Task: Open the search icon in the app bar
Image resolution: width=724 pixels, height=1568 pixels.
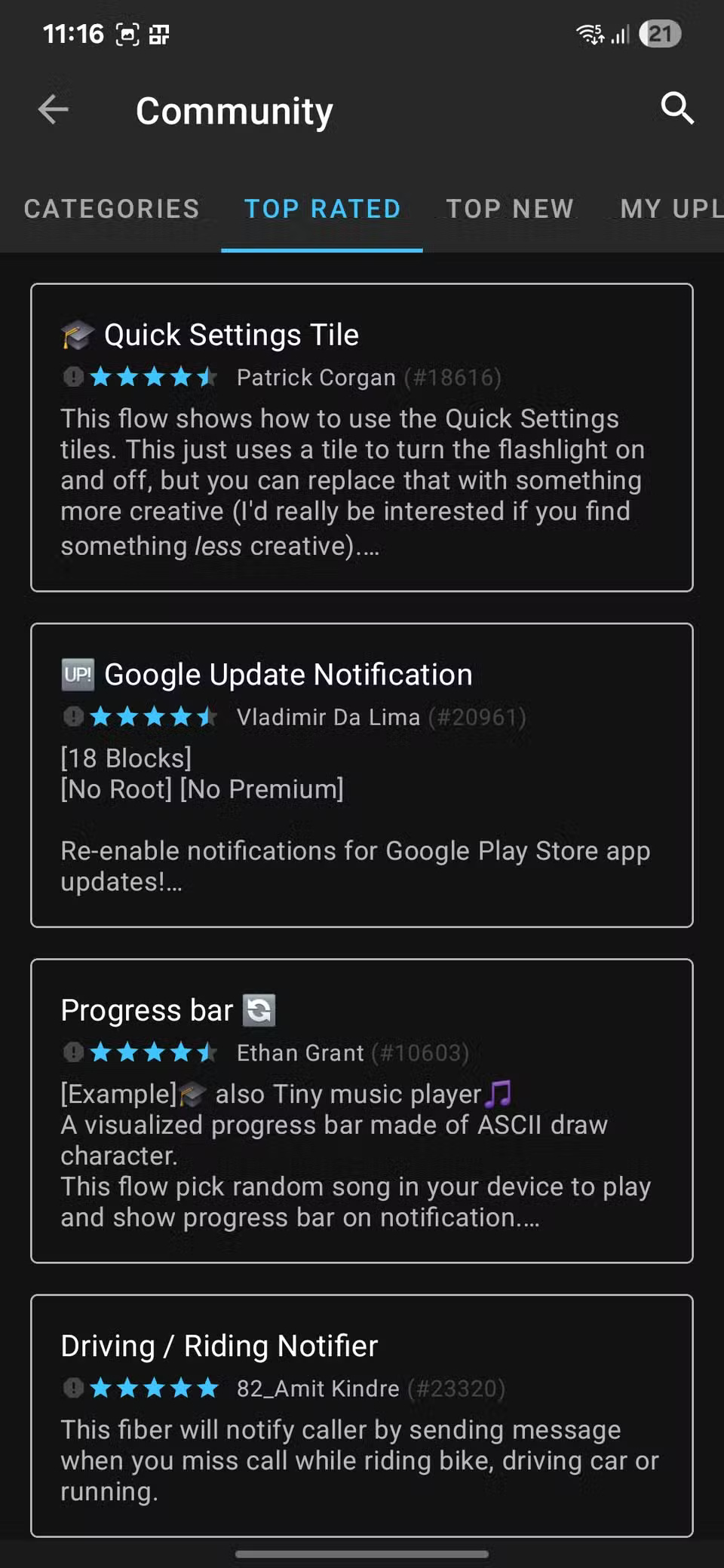Action: pyautogui.click(x=676, y=109)
